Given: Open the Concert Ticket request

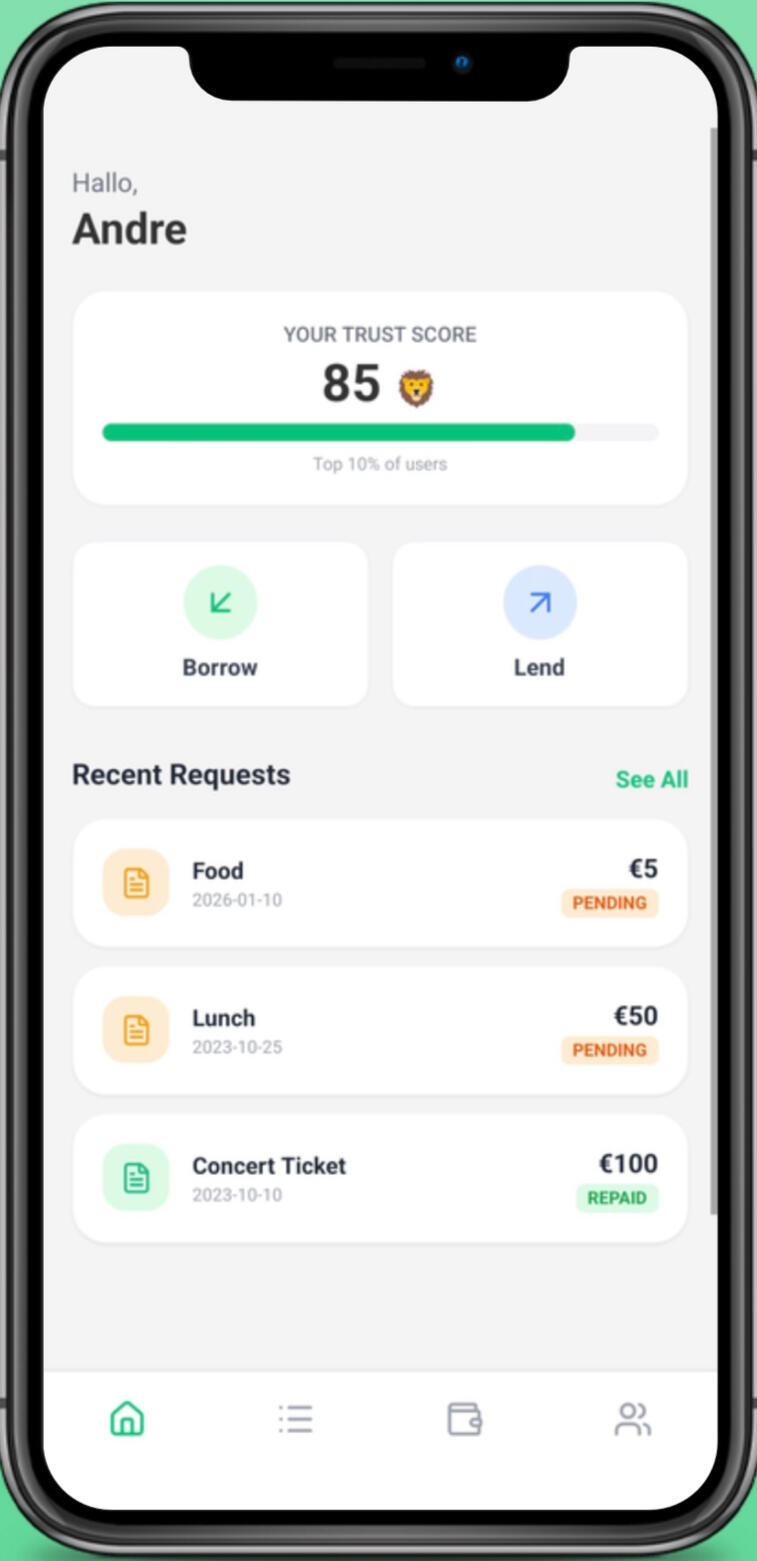Looking at the screenshot, I should click(x=380, y=1179).
